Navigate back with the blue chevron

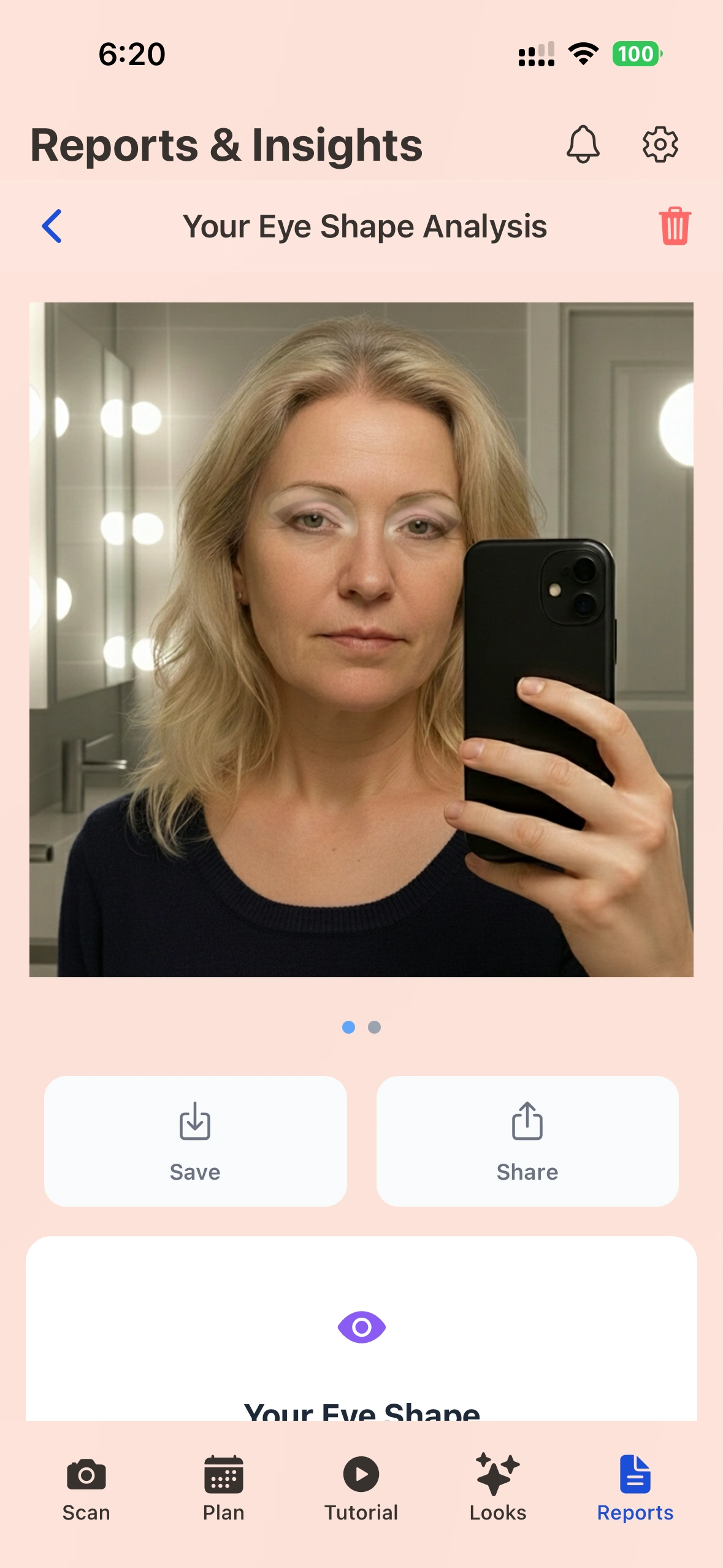coord(52,226)
